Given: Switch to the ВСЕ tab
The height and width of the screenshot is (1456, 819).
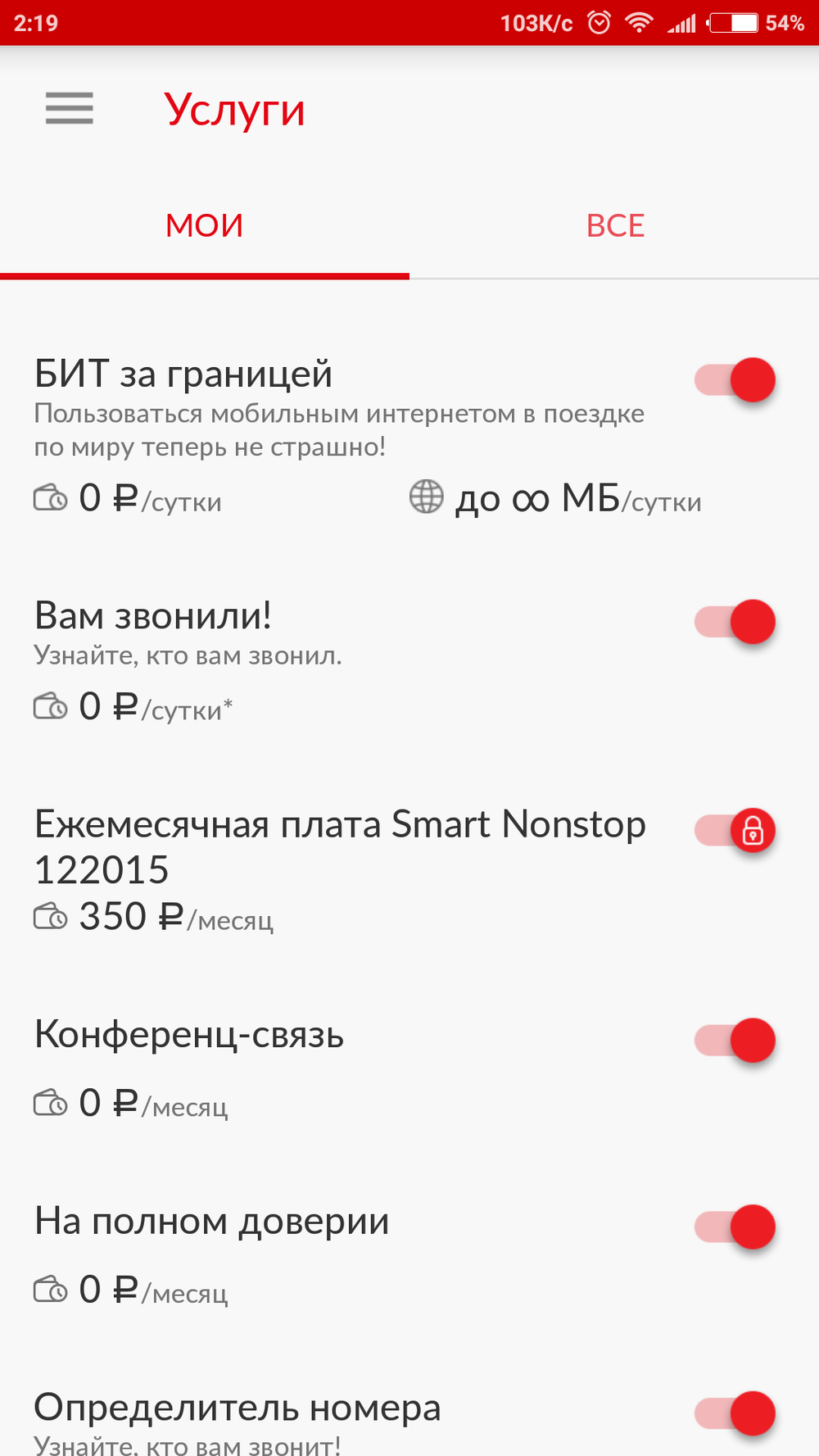Looking at the screenshot, I should pos(615,226).
